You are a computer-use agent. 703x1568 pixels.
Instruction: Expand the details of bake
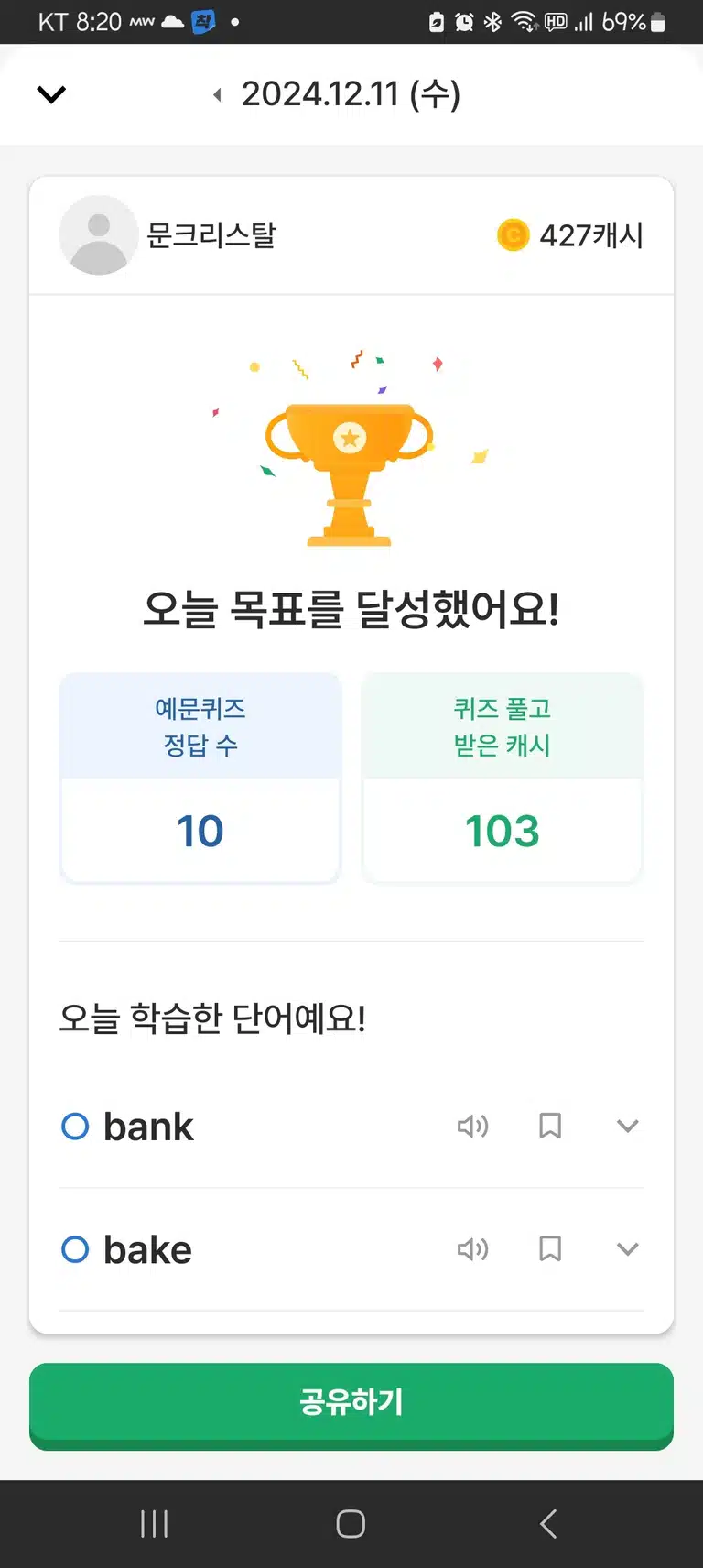point(627,1248)
